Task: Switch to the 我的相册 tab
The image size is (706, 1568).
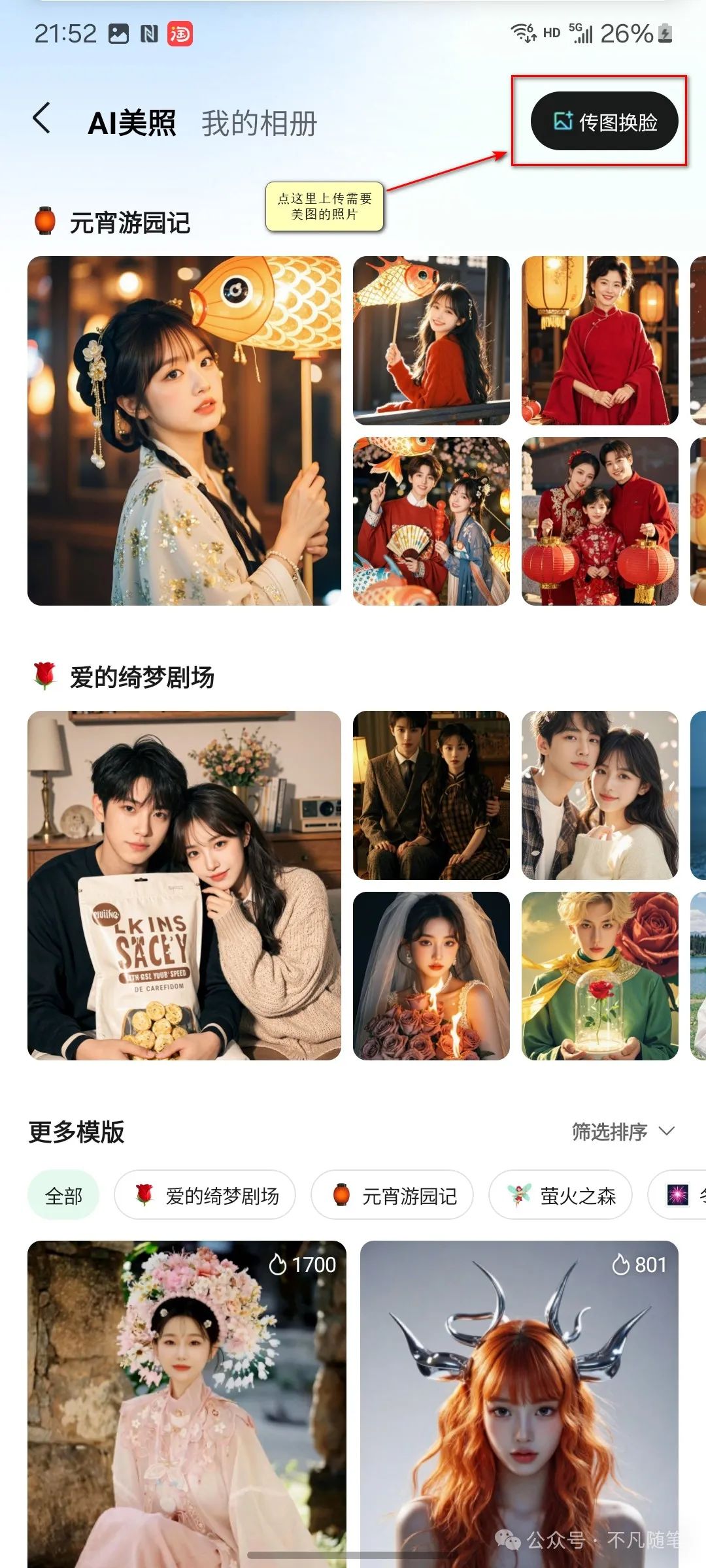Action: click(x=259, y=123)
